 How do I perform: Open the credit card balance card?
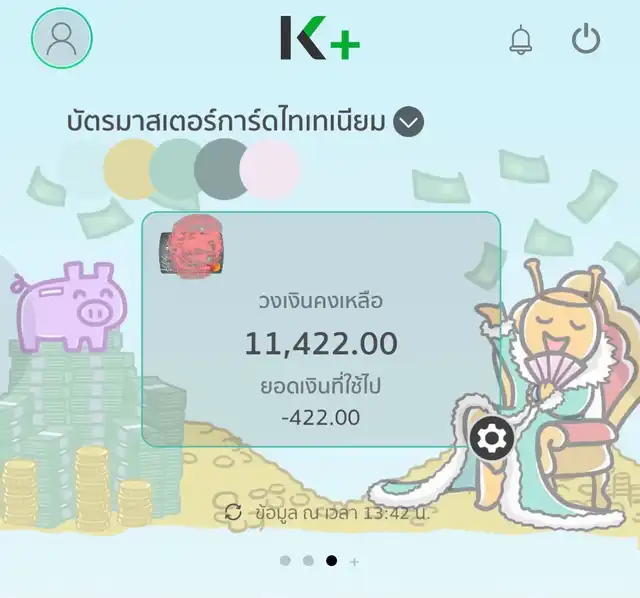pos(321,329)
